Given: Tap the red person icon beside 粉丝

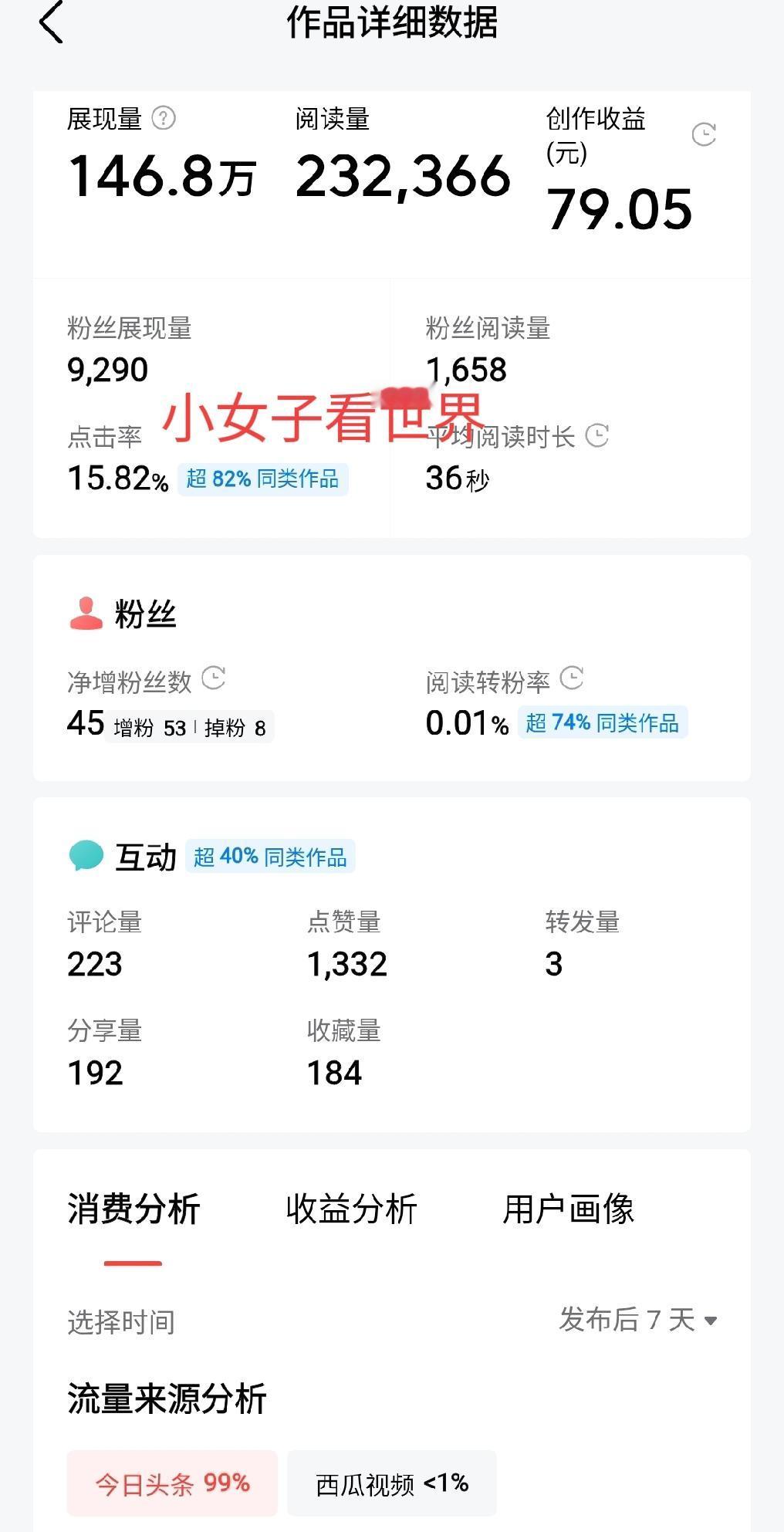Looking at the screenshot, I should (85, 614).
